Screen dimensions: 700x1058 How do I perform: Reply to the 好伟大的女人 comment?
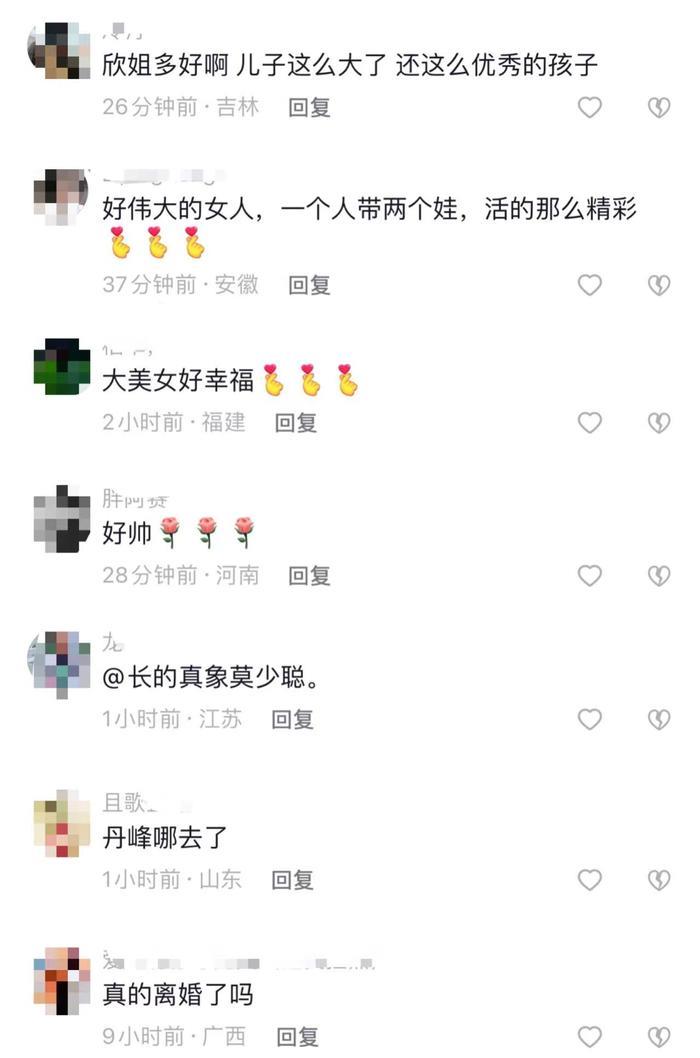tap(309, 285)
